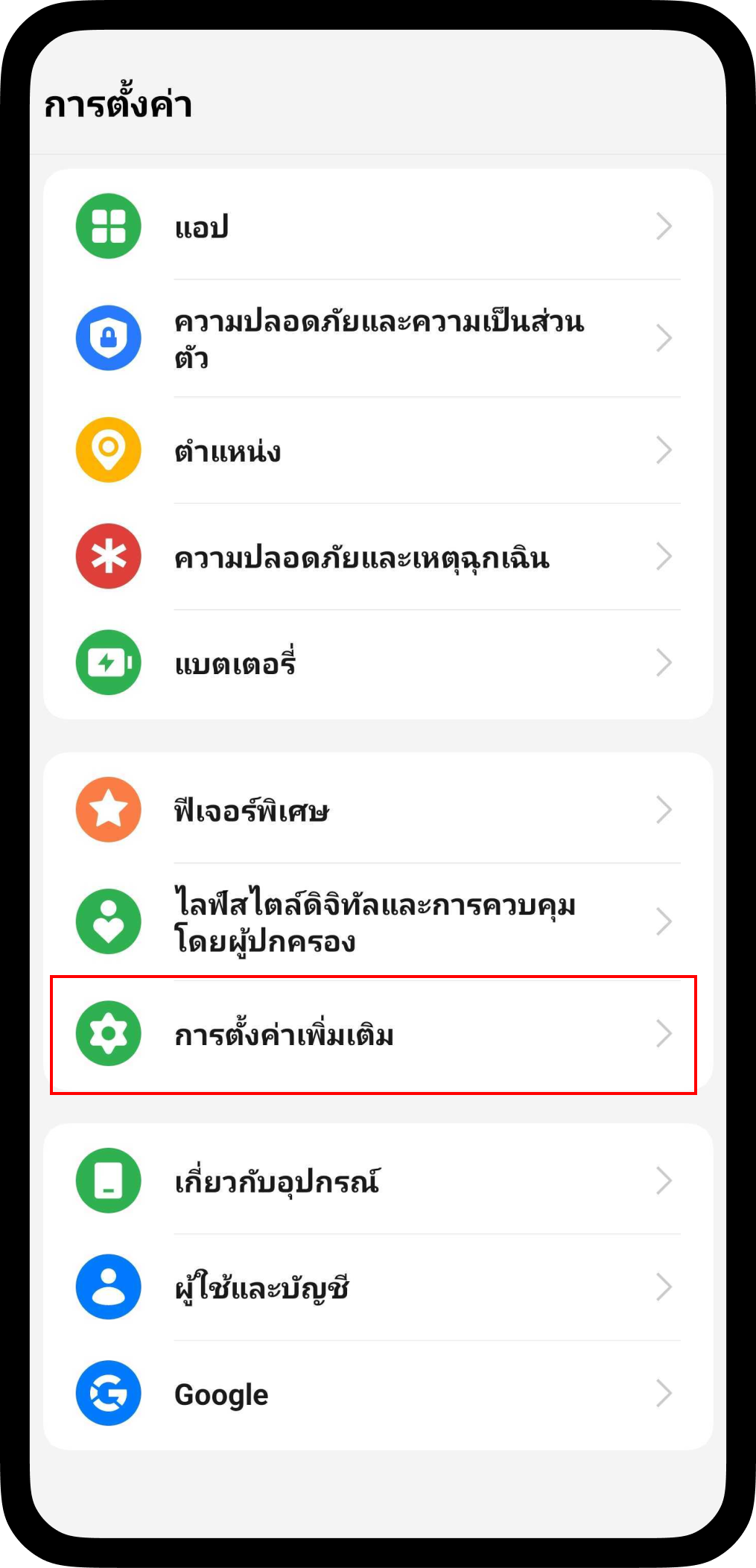The height and width of the screenshot is (1568, 756).
Task: Open แบตเตอรี่ (Battery) settings
Action: (x=378, y=663)
